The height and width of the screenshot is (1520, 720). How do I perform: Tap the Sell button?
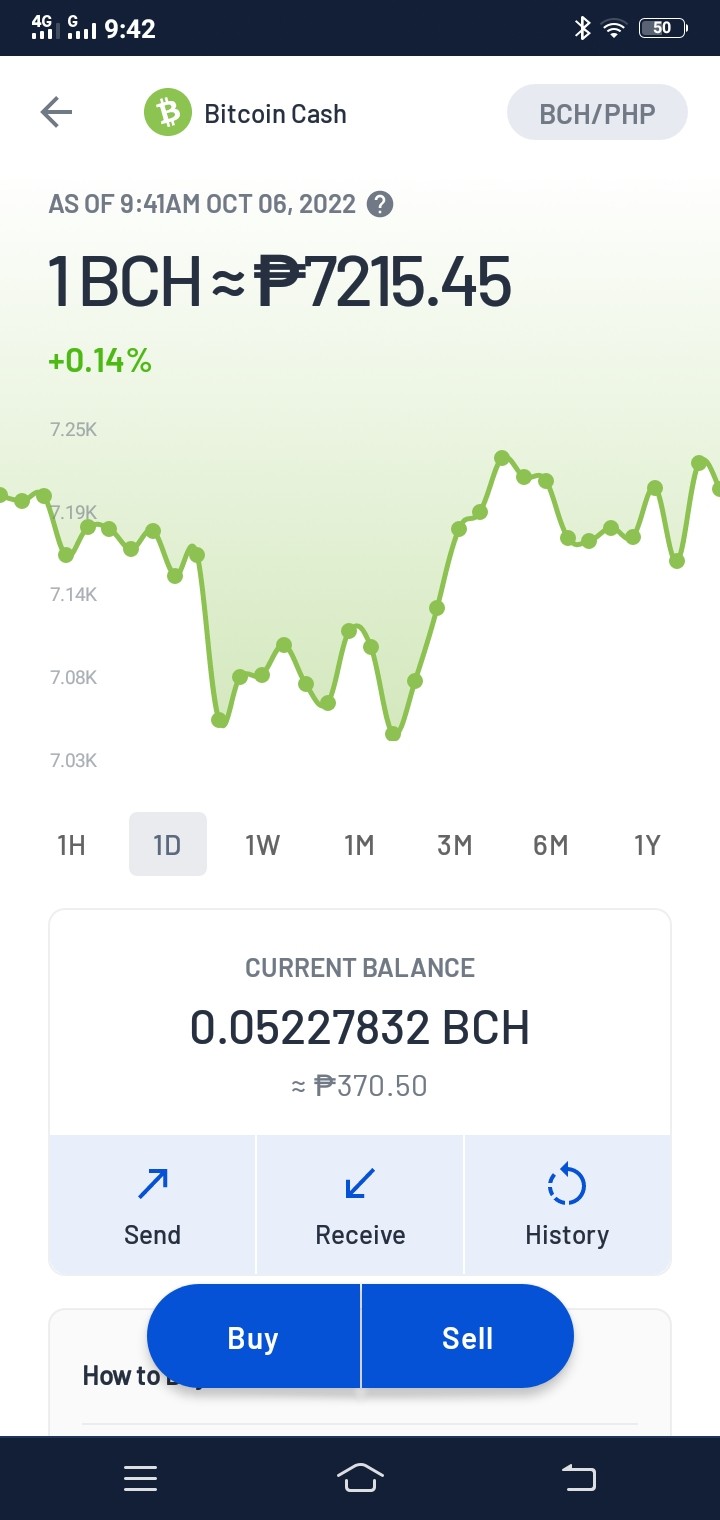pos(468,1337)
